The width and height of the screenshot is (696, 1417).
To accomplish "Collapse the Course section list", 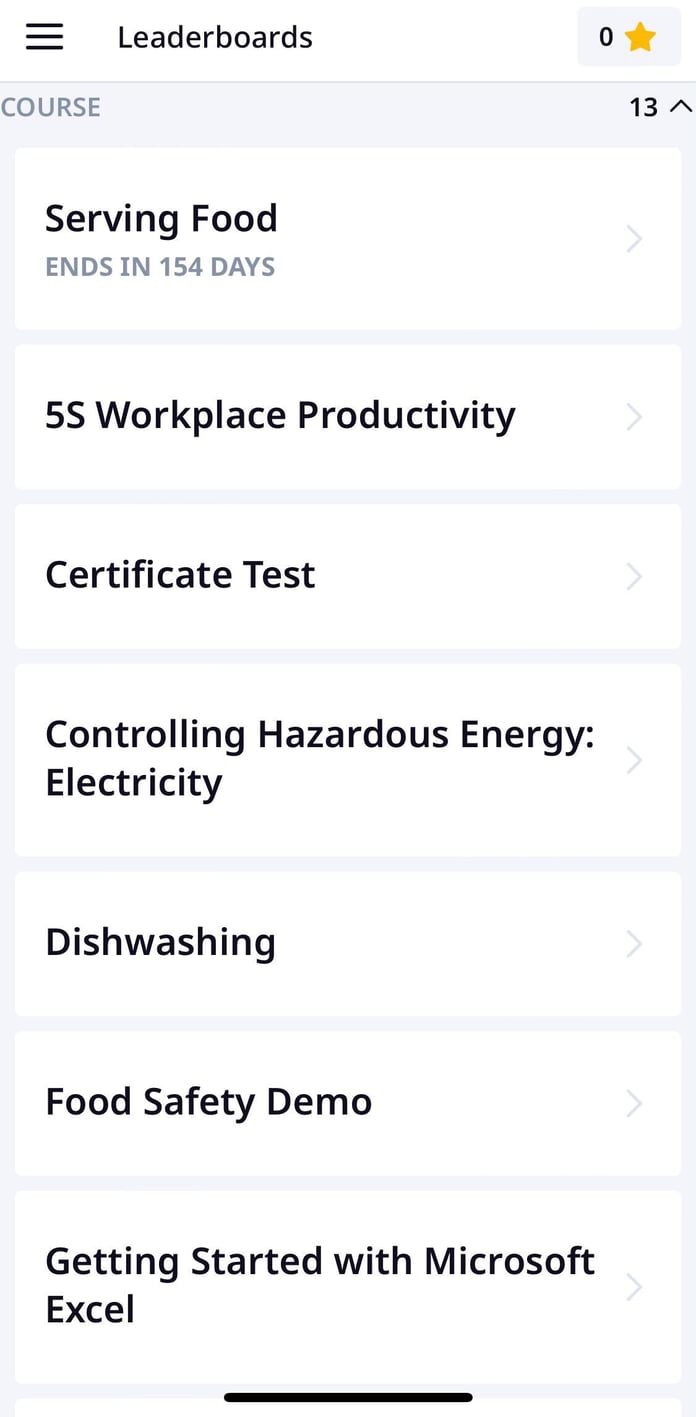I will [680, 107].
